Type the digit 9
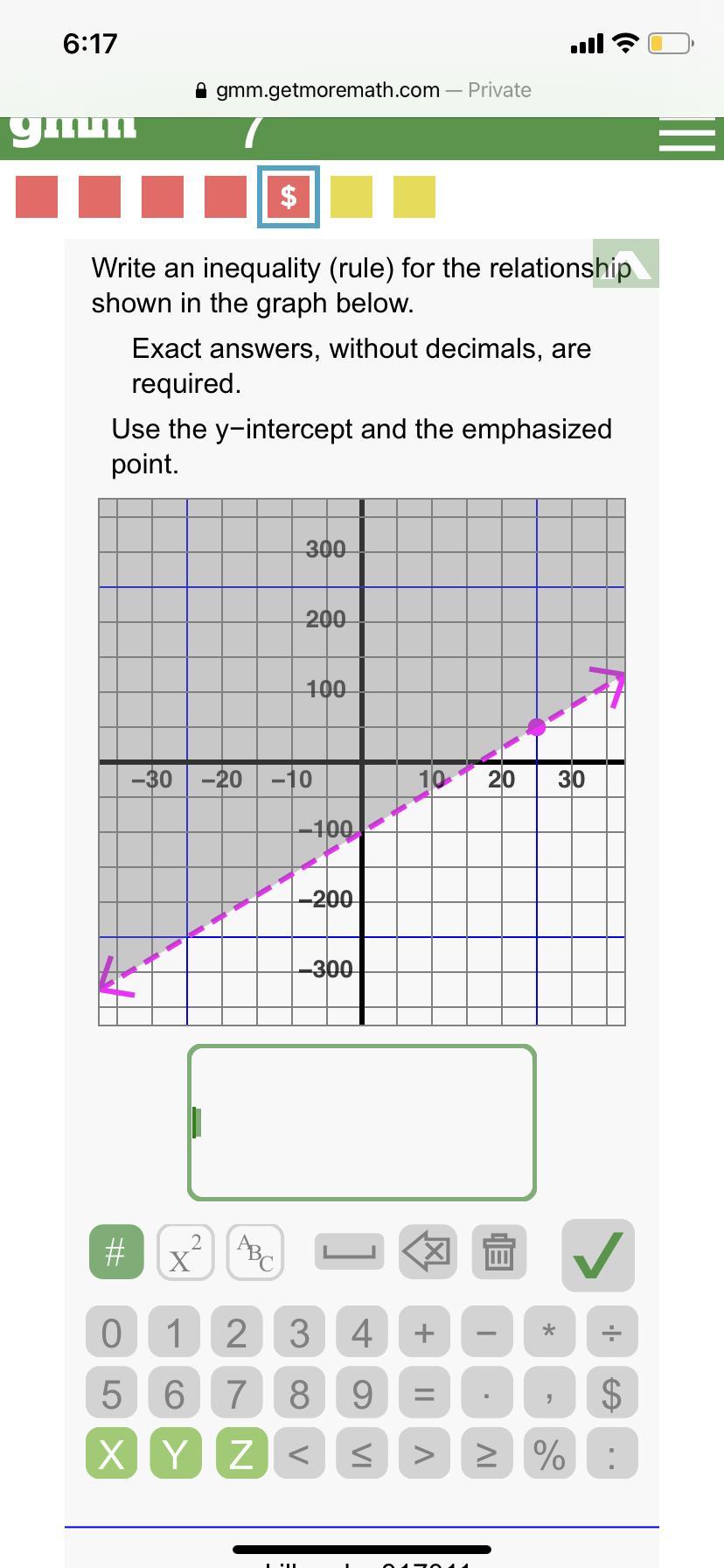The height and width of the screenshot is (1568, 724). (x=361, y=1393)
